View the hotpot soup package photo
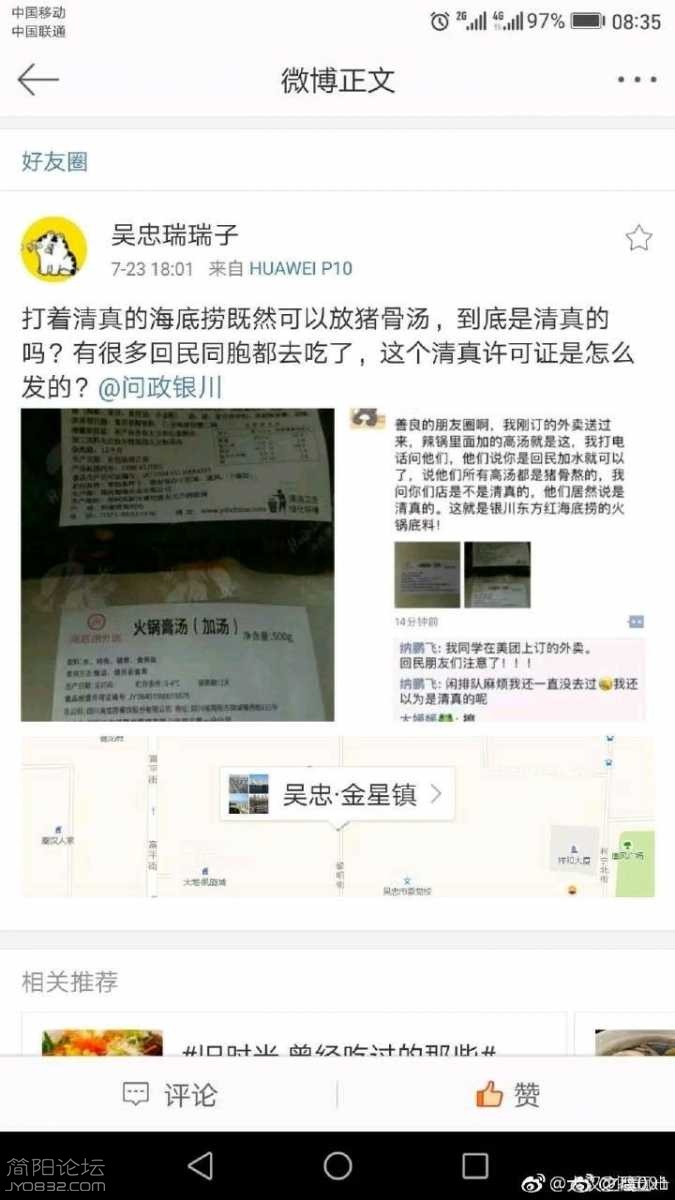This screenshot has height=1200, width=675. click(178, 565)
